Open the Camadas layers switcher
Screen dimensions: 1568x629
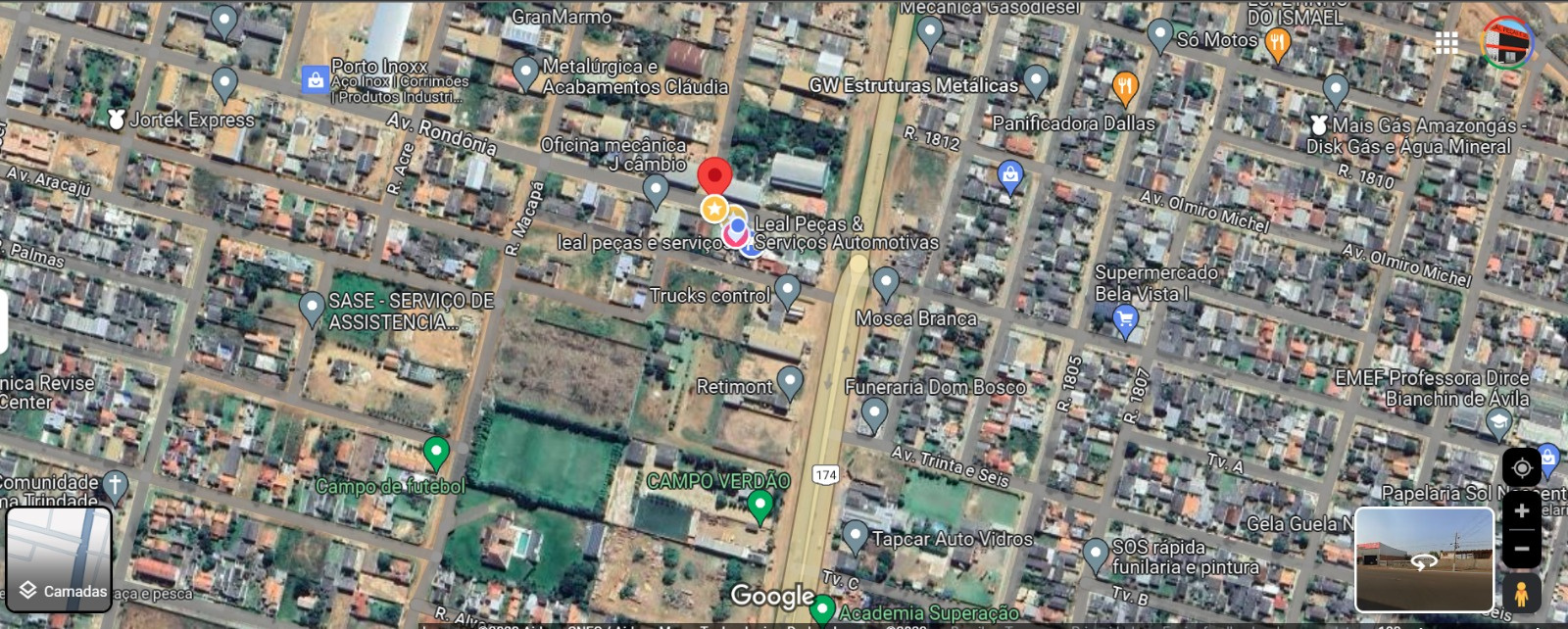point(59,558)
